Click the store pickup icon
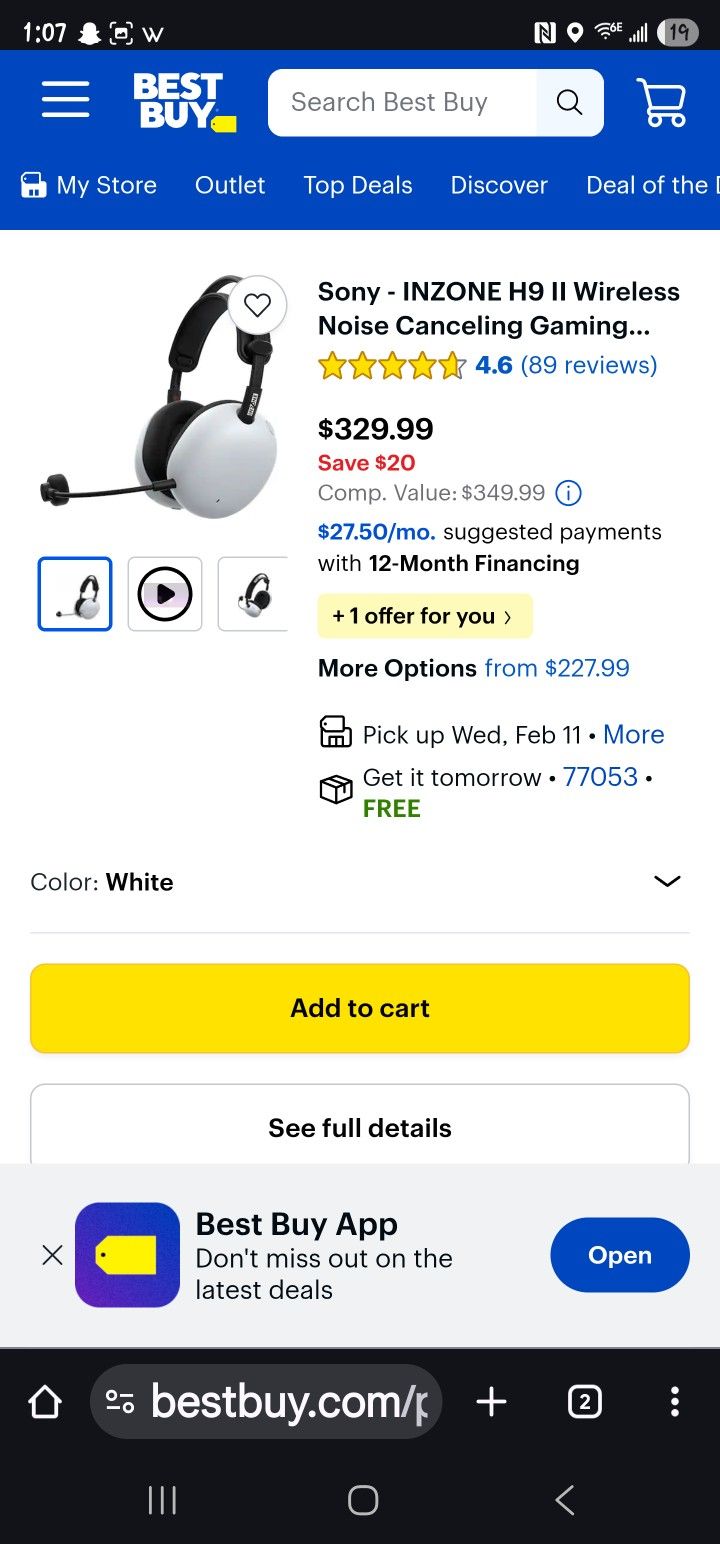 pos(335,731)
